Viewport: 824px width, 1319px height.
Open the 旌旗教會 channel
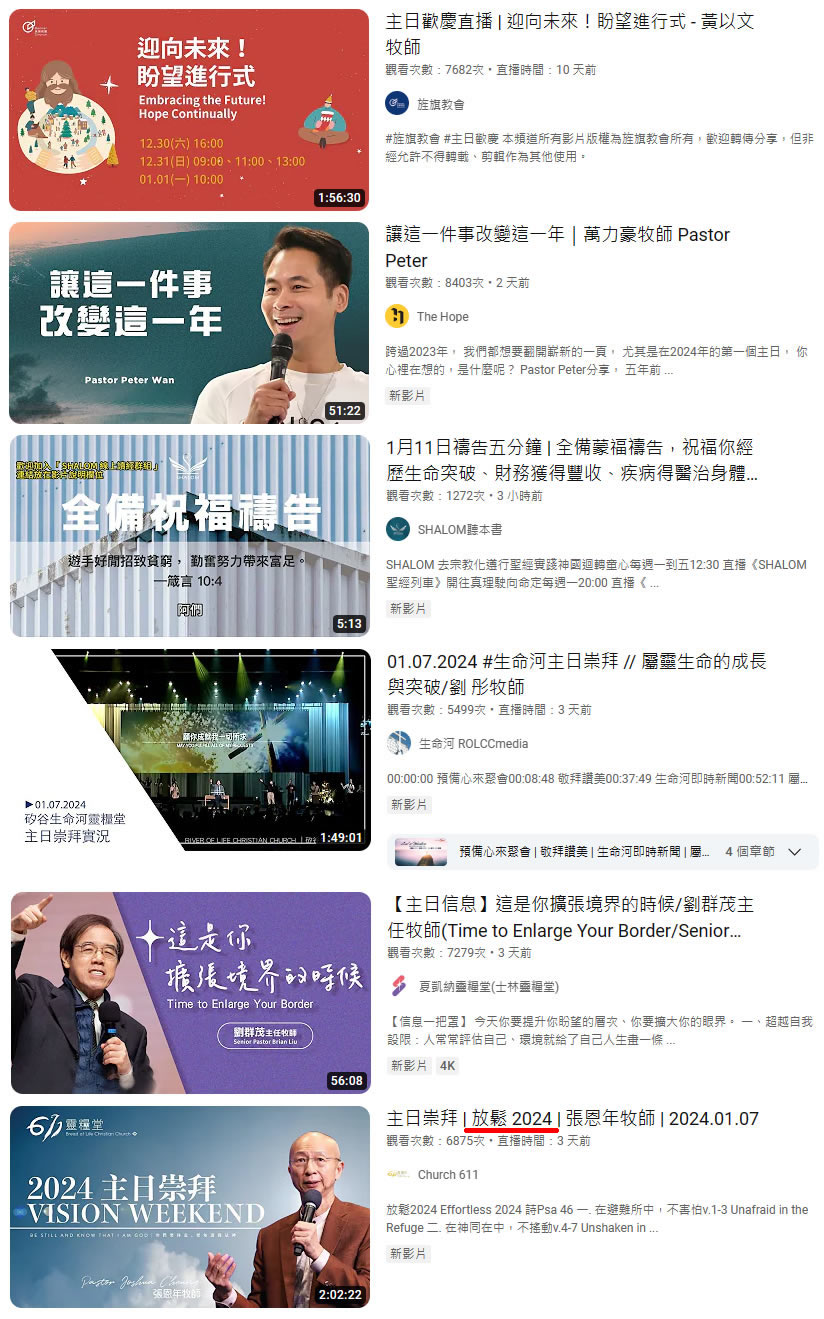coord(440,104)
